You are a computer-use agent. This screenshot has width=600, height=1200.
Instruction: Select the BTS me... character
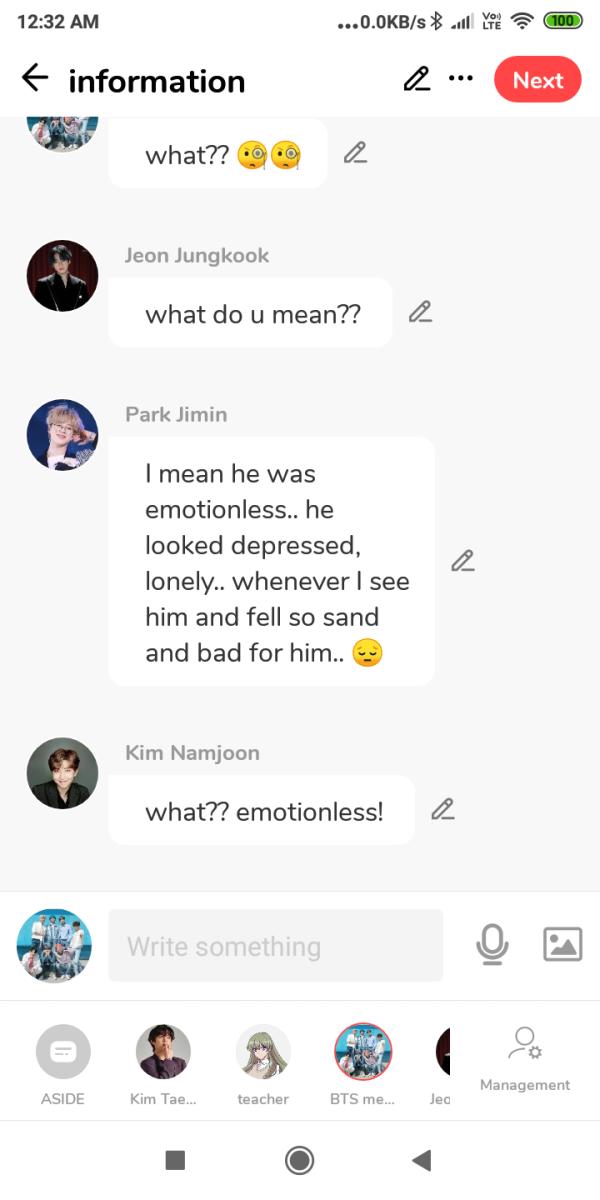[363, 1065]
